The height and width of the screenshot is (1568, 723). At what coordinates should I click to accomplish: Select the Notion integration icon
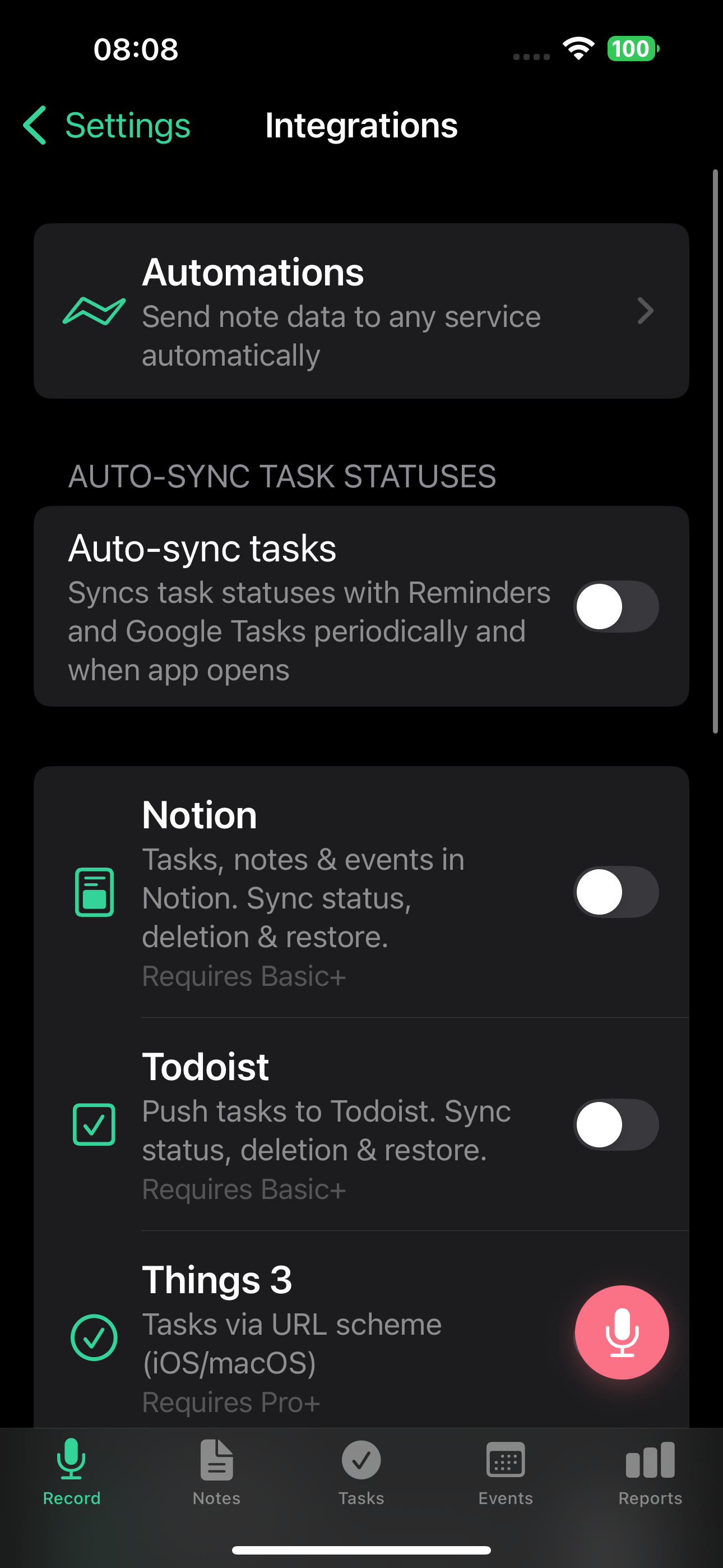94,892
